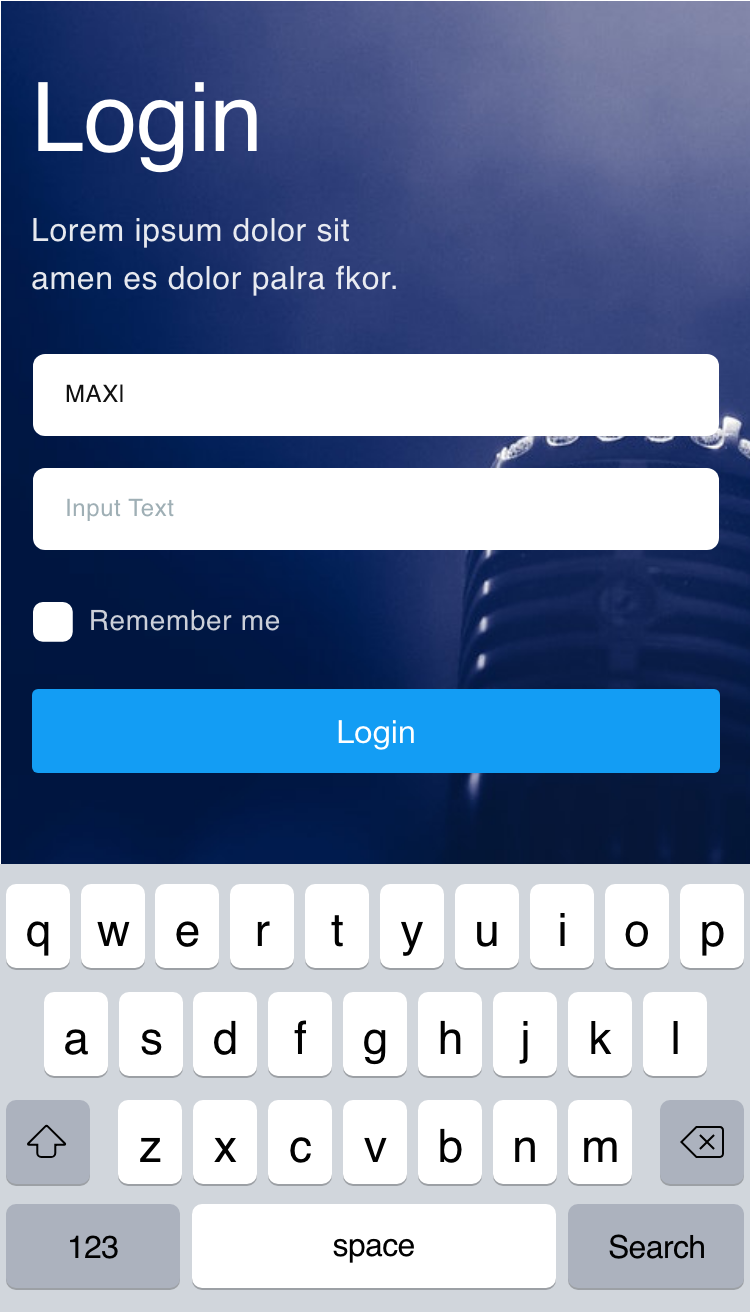This screenshot has height=1312, width=750.
Task: Focus the Input Text field
Action: (x=375, y=509)
